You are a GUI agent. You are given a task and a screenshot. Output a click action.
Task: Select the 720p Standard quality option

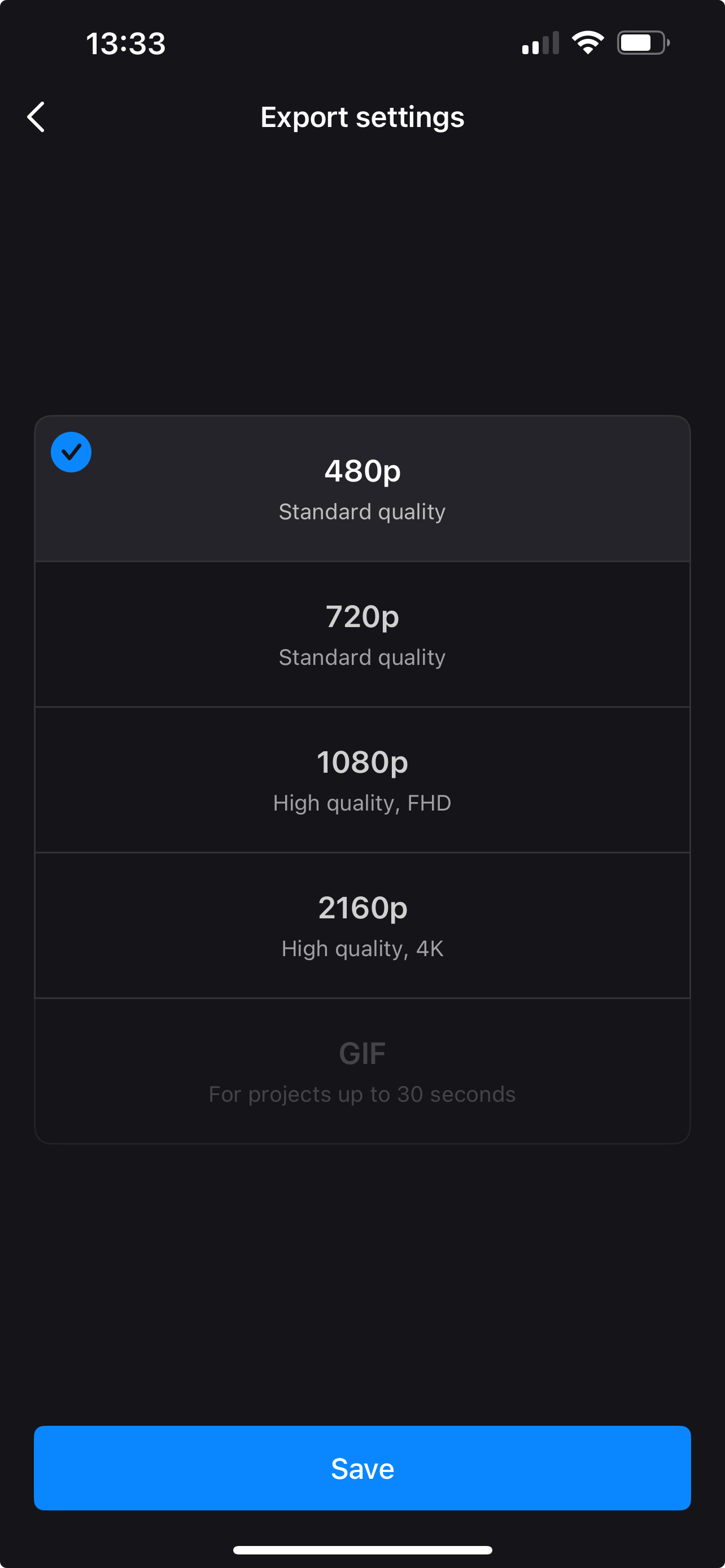pyautogui.click(x=362, y=633)
